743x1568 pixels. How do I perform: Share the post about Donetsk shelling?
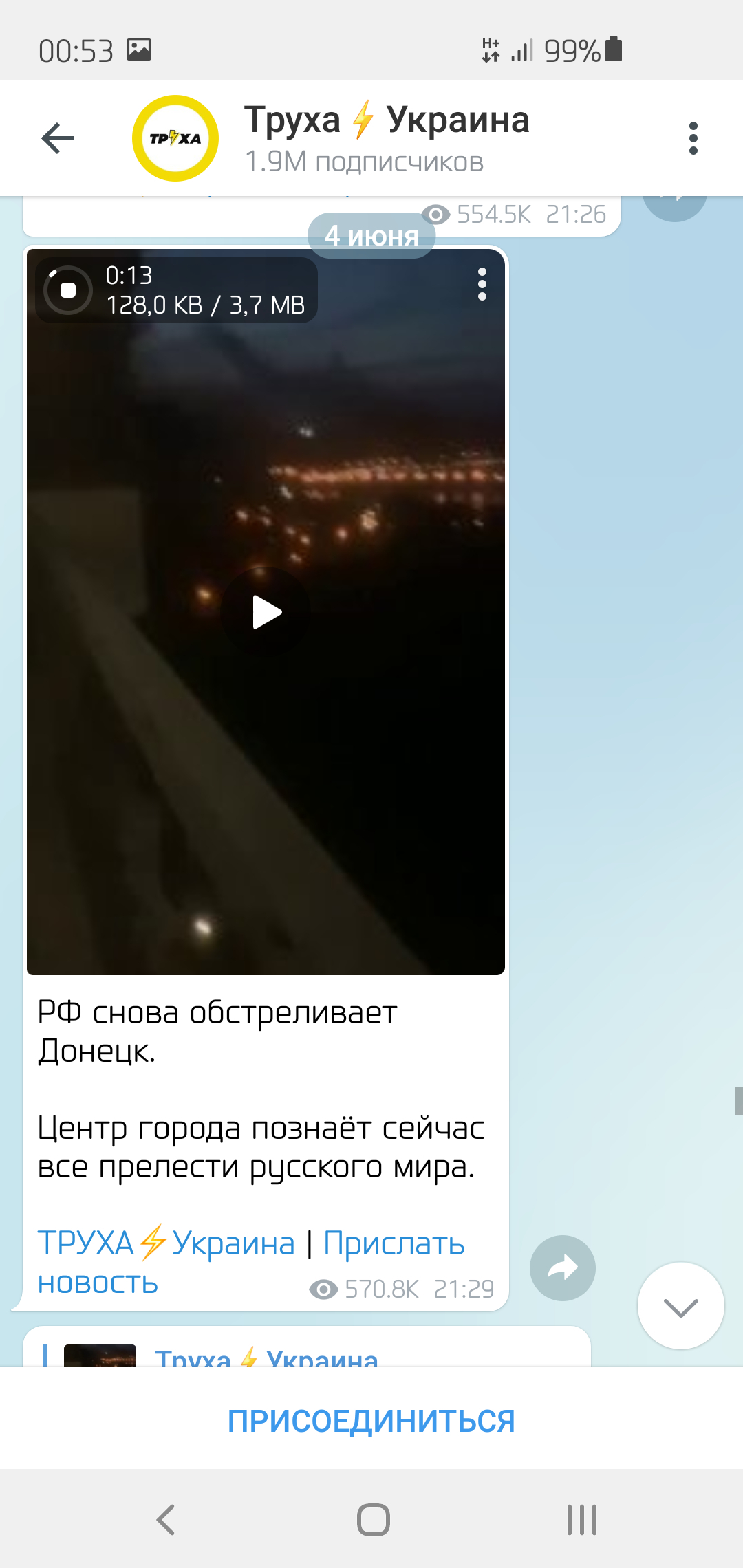tap(563, 1268)
